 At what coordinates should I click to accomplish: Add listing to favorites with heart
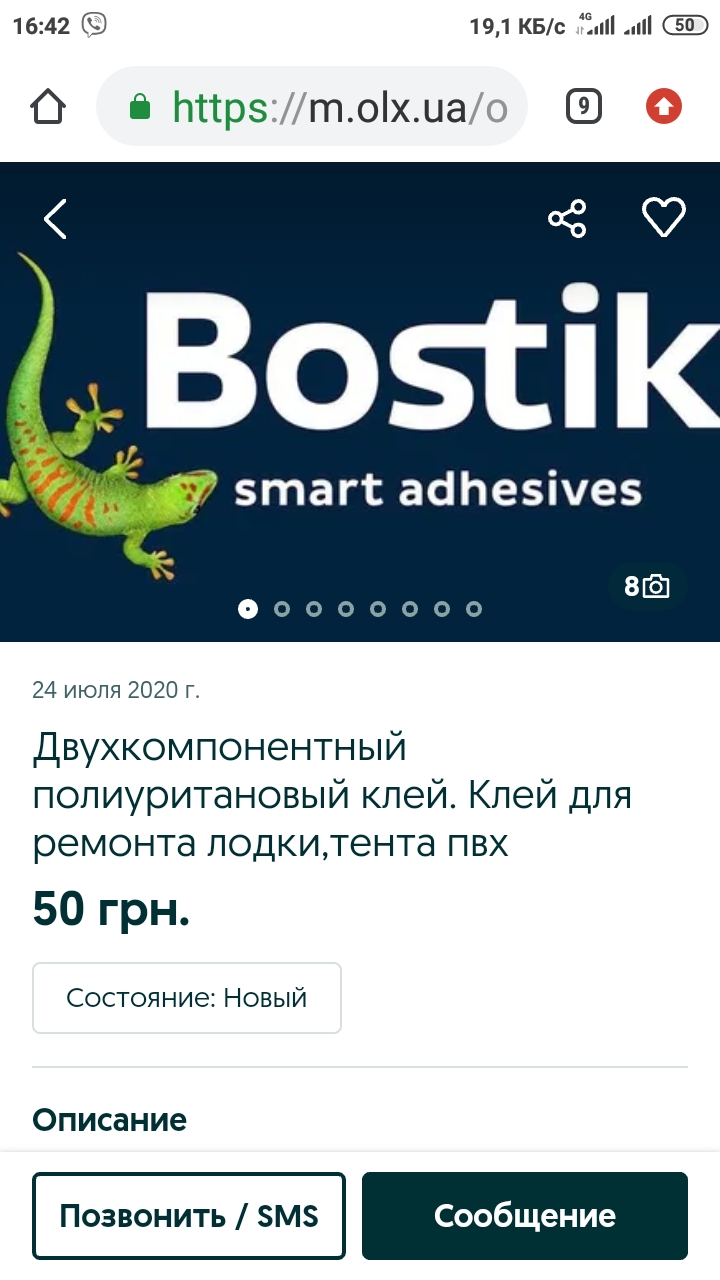pos(663,217)
